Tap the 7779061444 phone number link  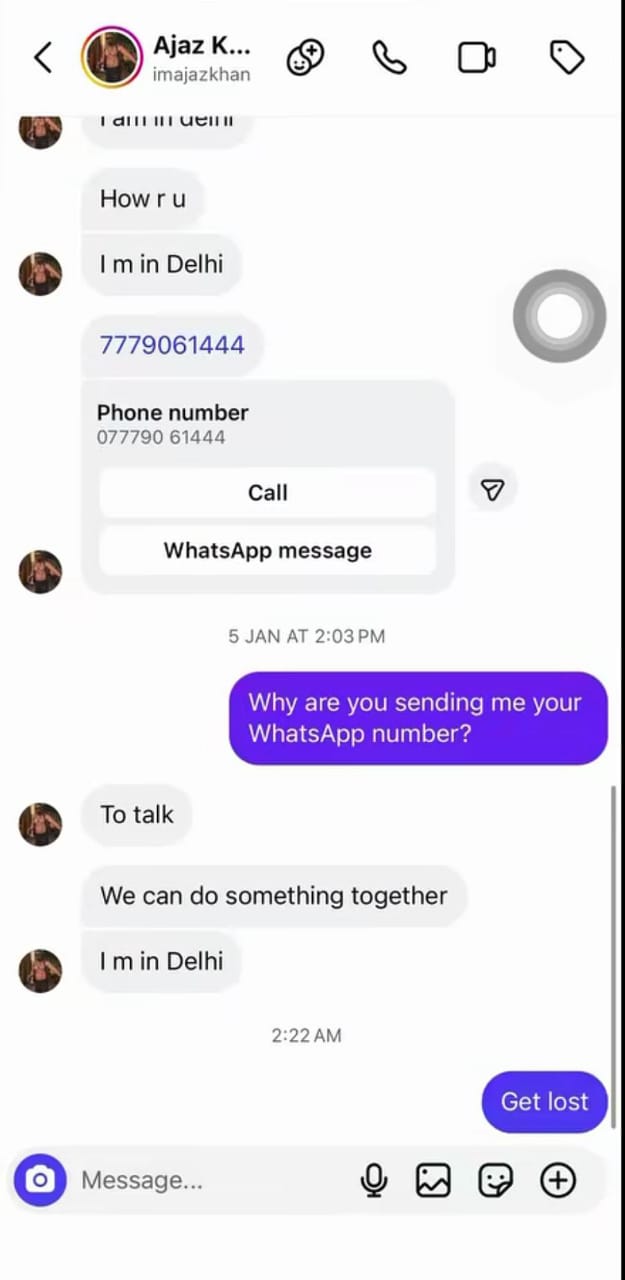(x=172, y=345)
